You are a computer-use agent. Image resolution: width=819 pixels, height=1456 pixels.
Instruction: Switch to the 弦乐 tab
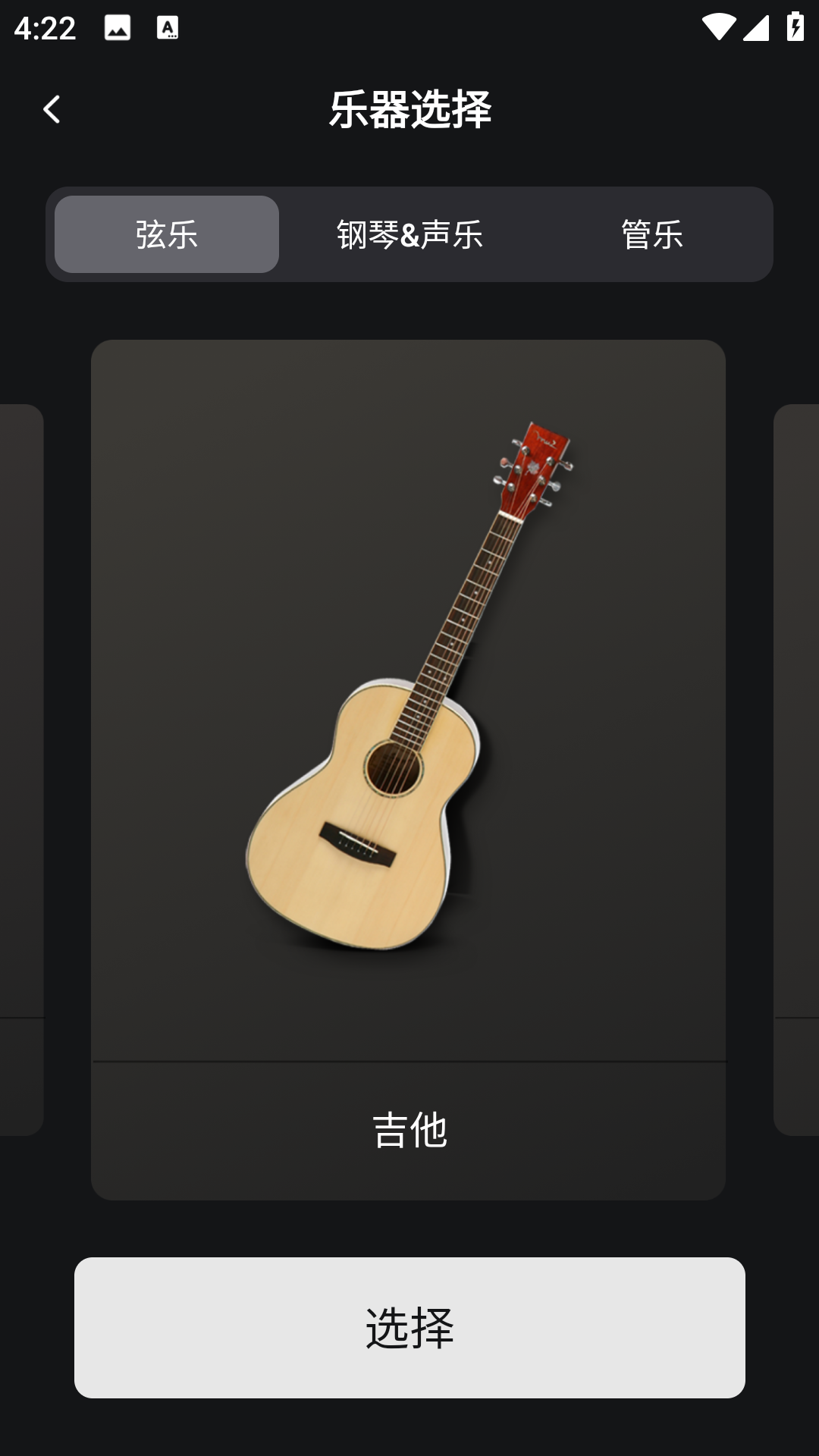coord(167,234)
